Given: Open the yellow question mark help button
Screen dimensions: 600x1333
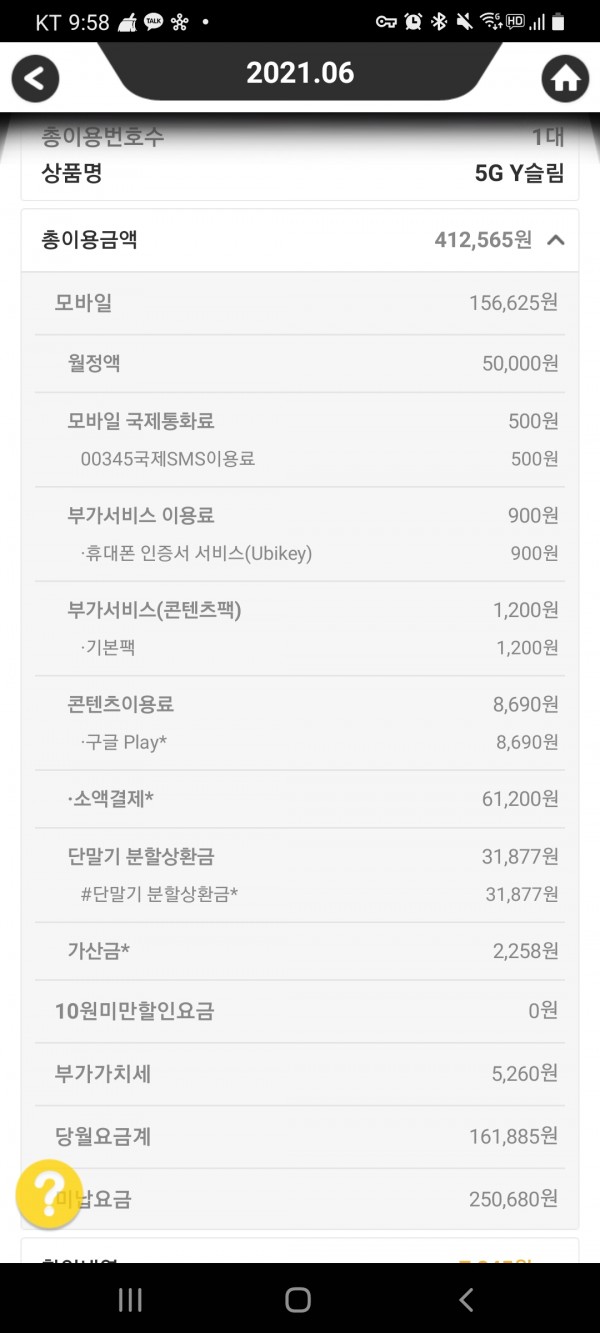Looking at the screenshot, I should (49, 1194).
